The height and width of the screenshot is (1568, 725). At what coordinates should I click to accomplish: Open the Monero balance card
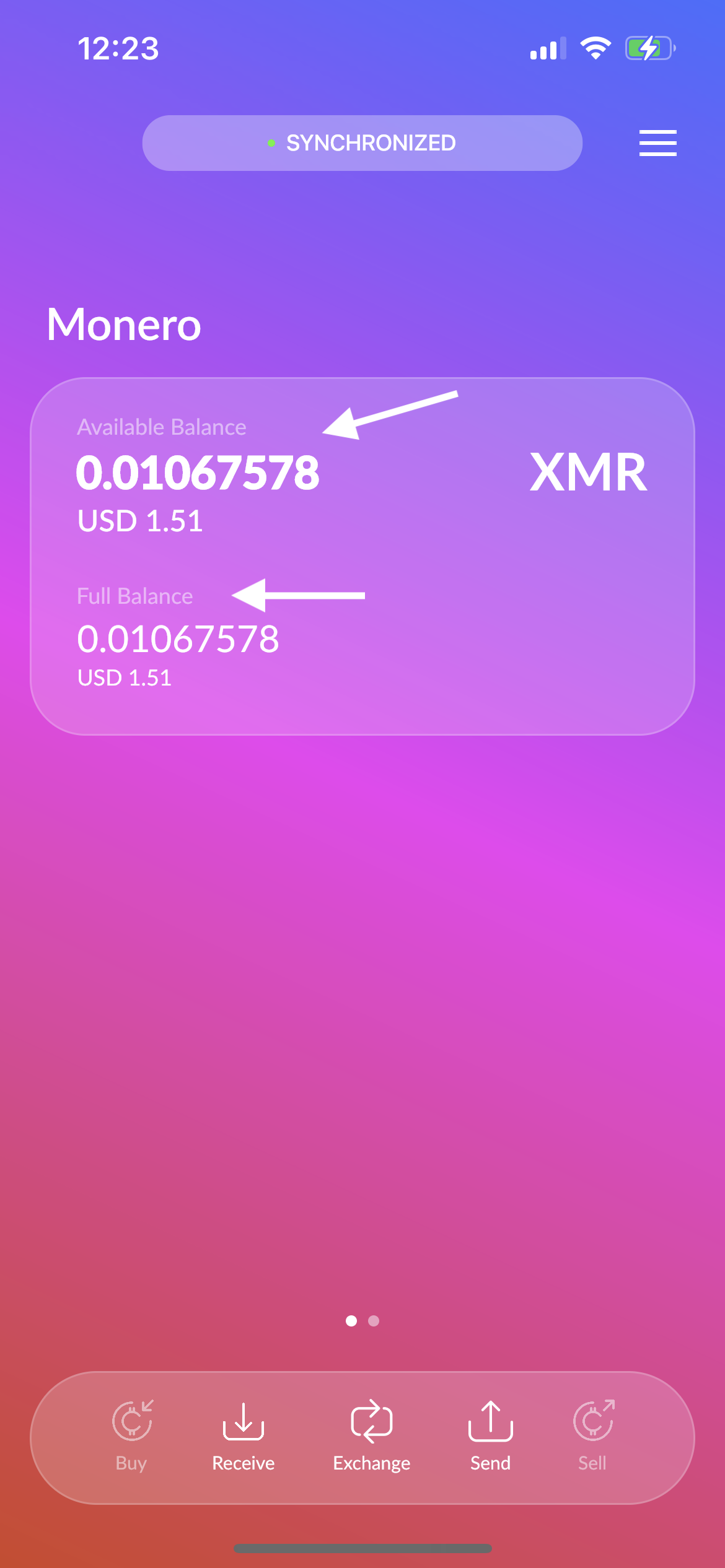tap(362, 555)
